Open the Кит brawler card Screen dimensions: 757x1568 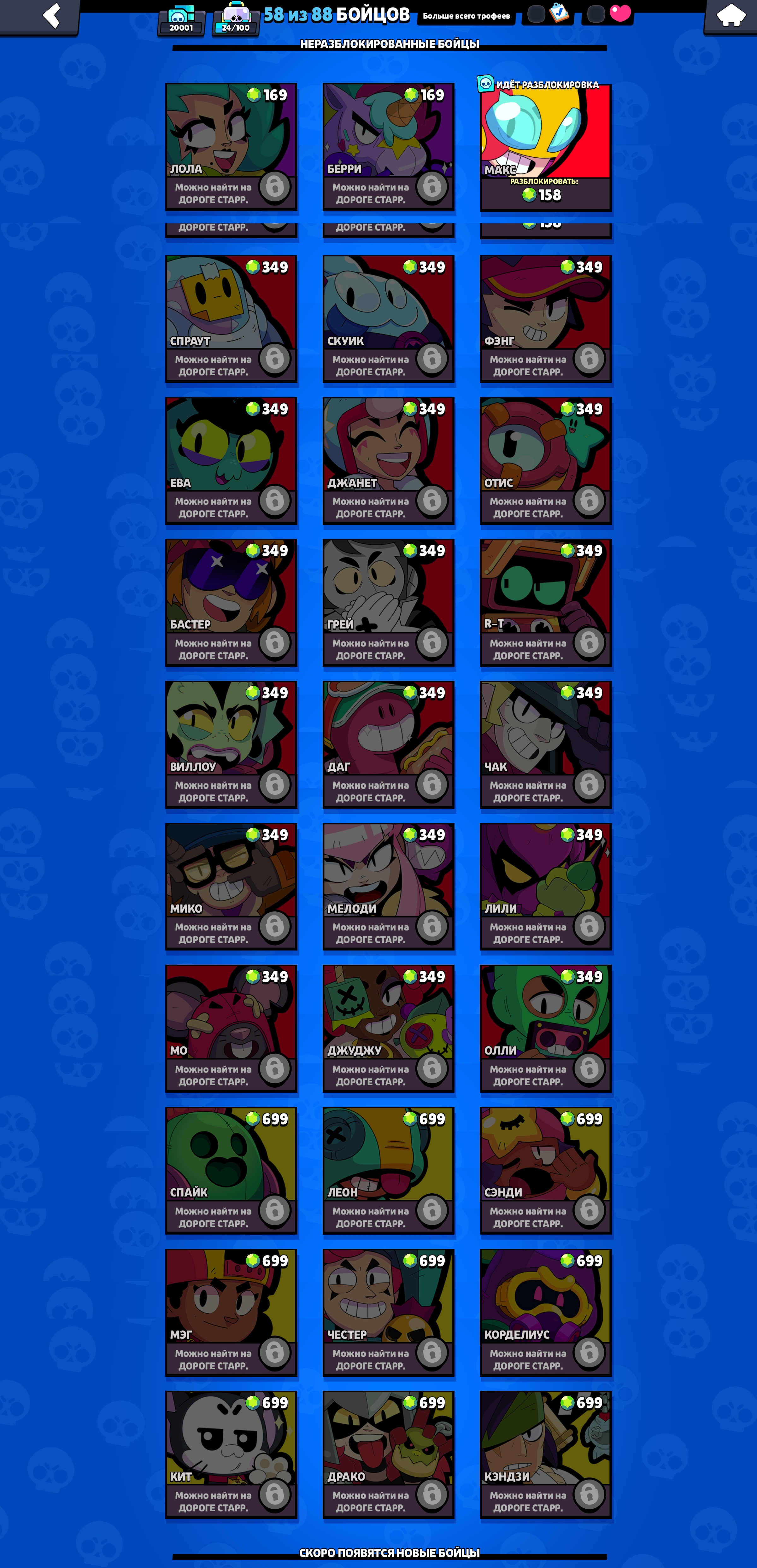coord(231,1454)
